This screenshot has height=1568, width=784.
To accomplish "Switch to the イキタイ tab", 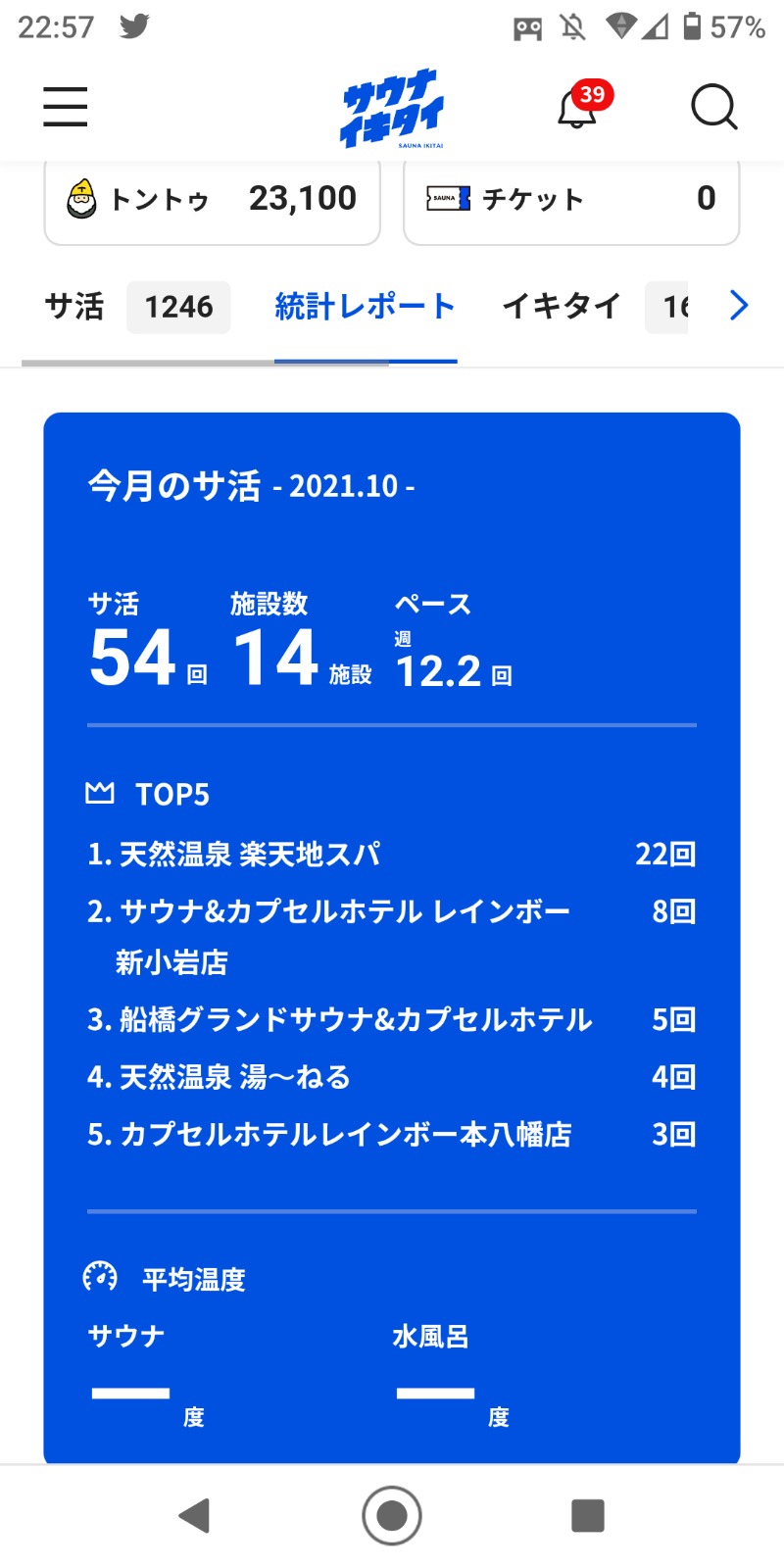I will point(595,307).
